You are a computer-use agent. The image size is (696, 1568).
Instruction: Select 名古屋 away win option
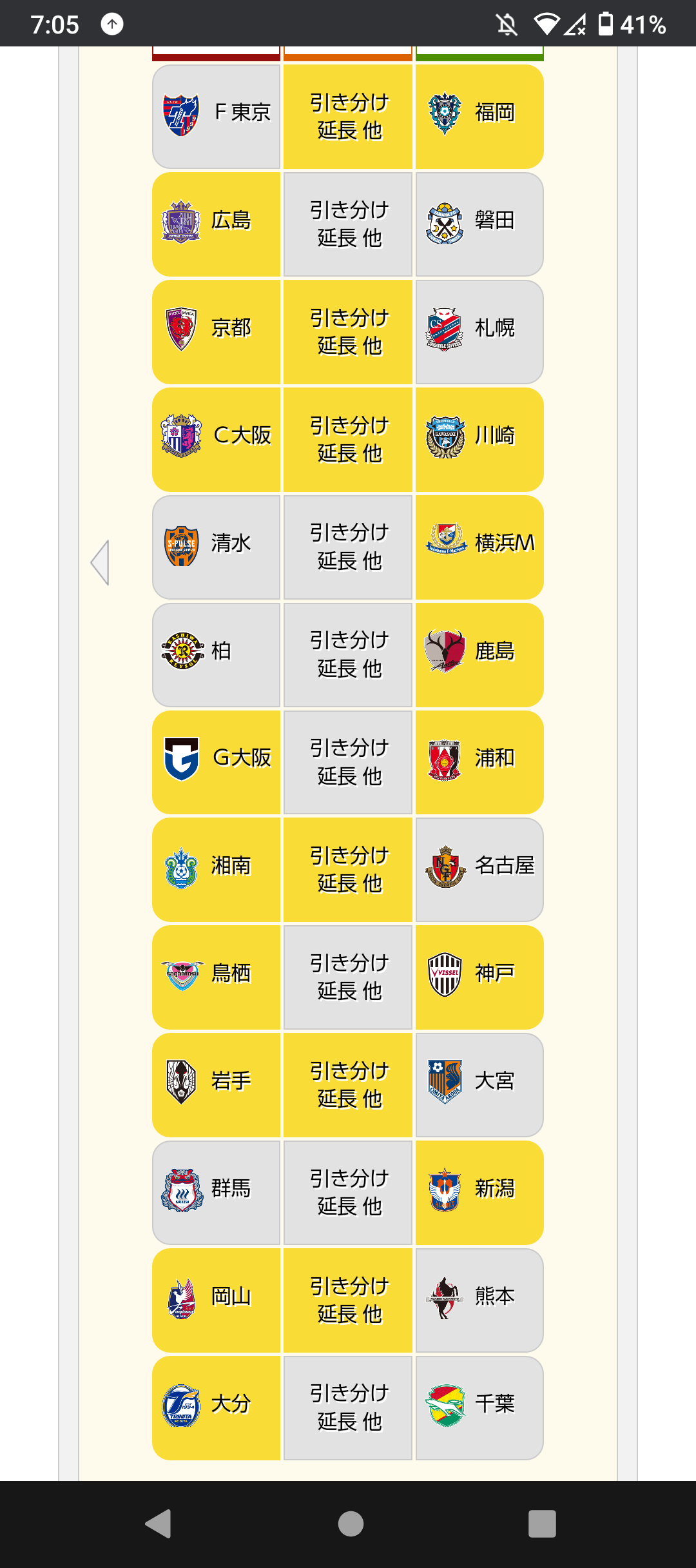coord(479,870)
